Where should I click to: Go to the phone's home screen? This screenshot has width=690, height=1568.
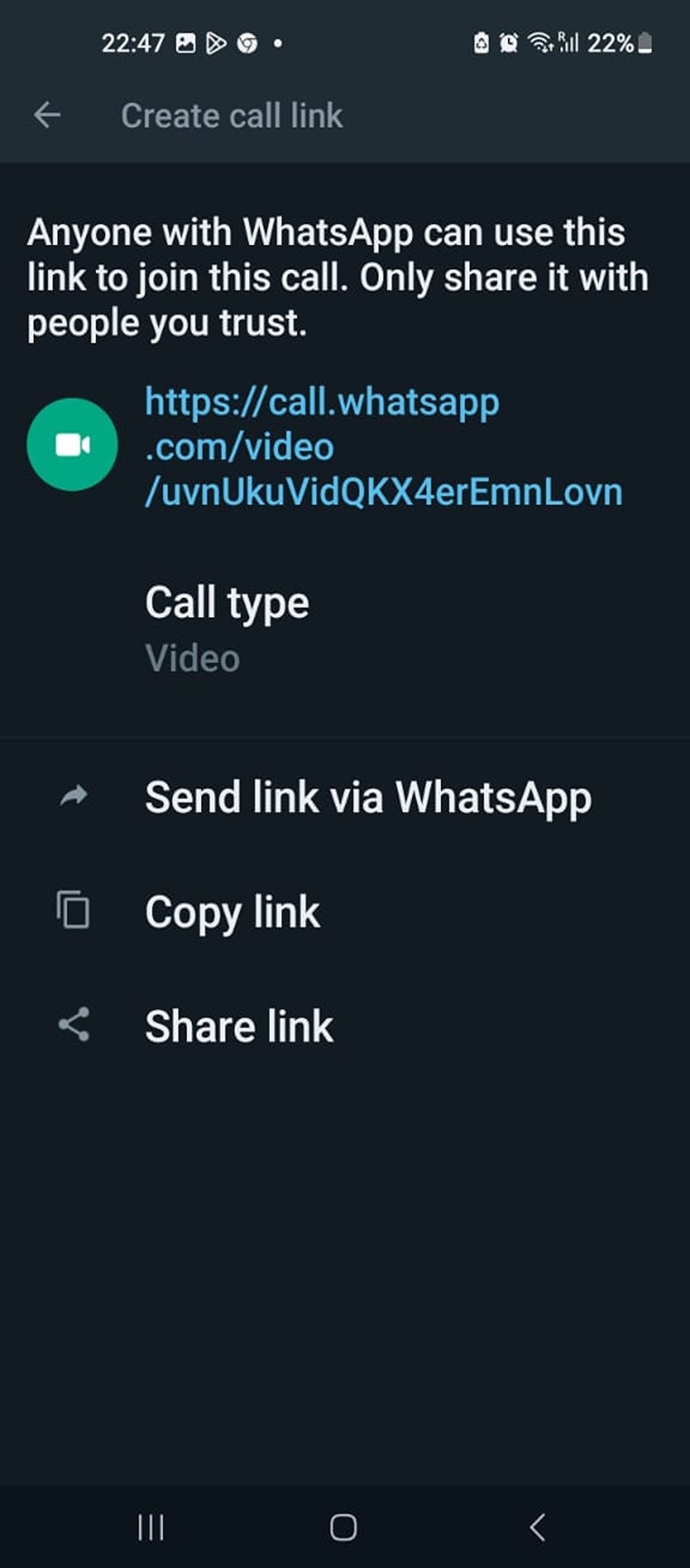[x=344, y=1527]
